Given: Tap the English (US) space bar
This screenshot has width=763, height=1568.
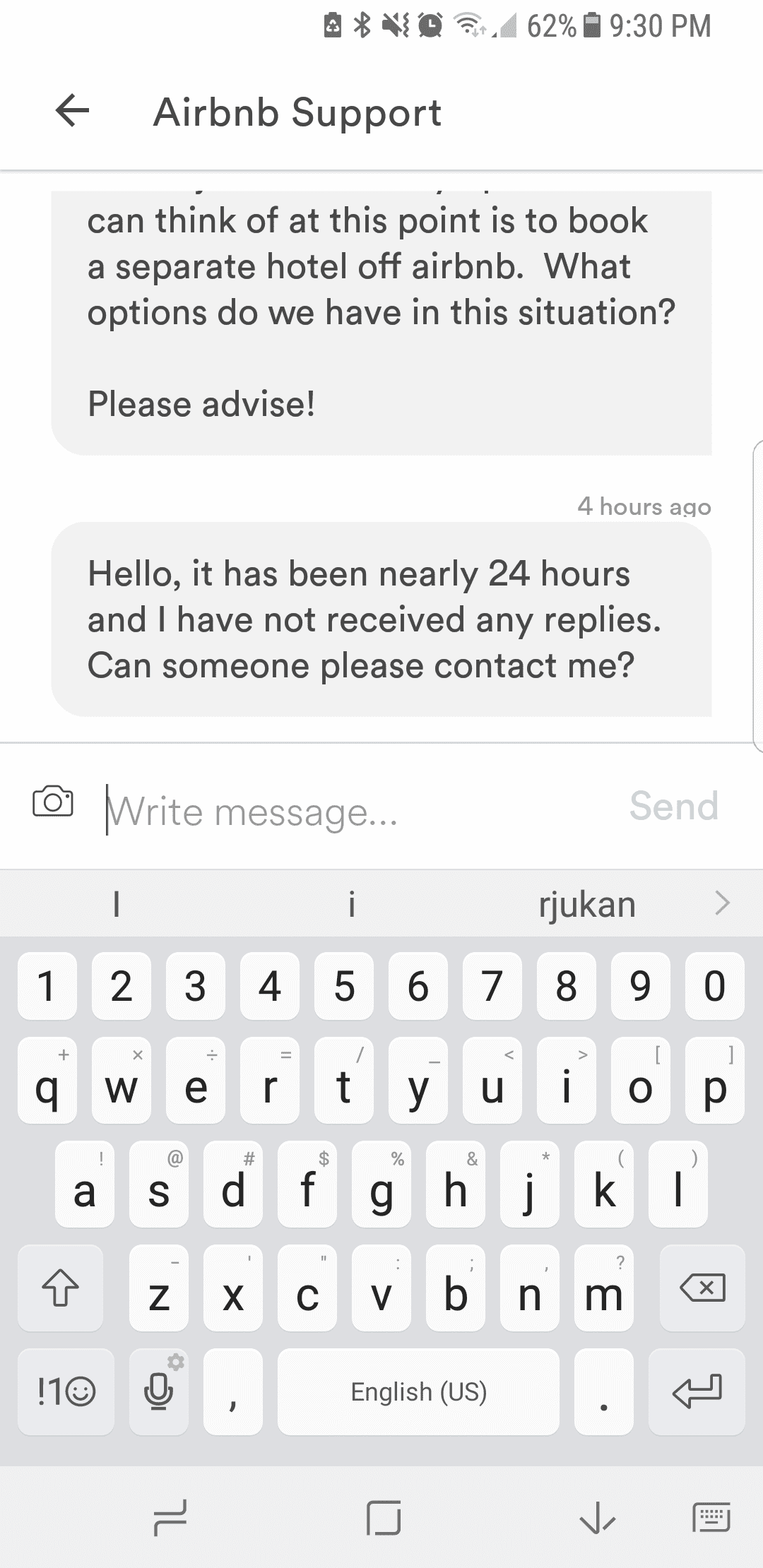Looking at the screenshot, I should pos(419,1392).
